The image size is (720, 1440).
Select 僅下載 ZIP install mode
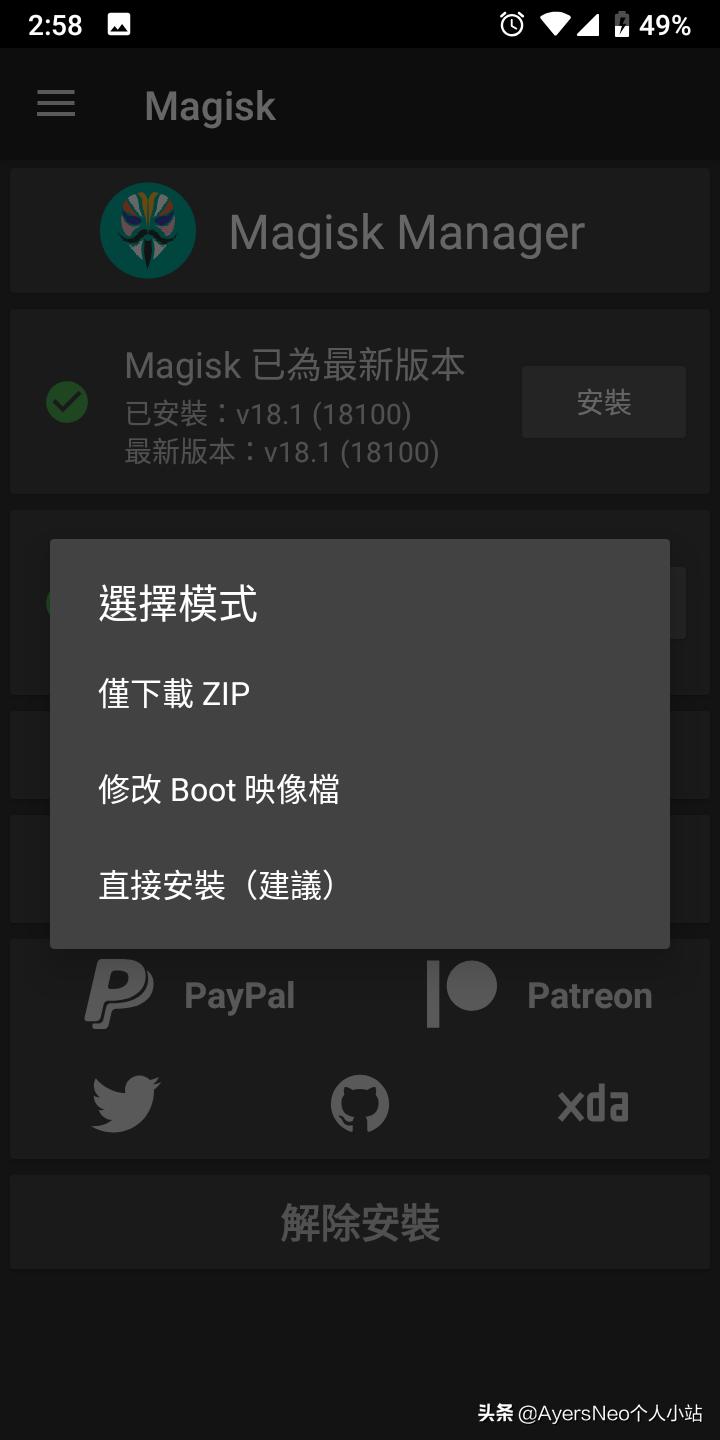click(x=175, y=693)
